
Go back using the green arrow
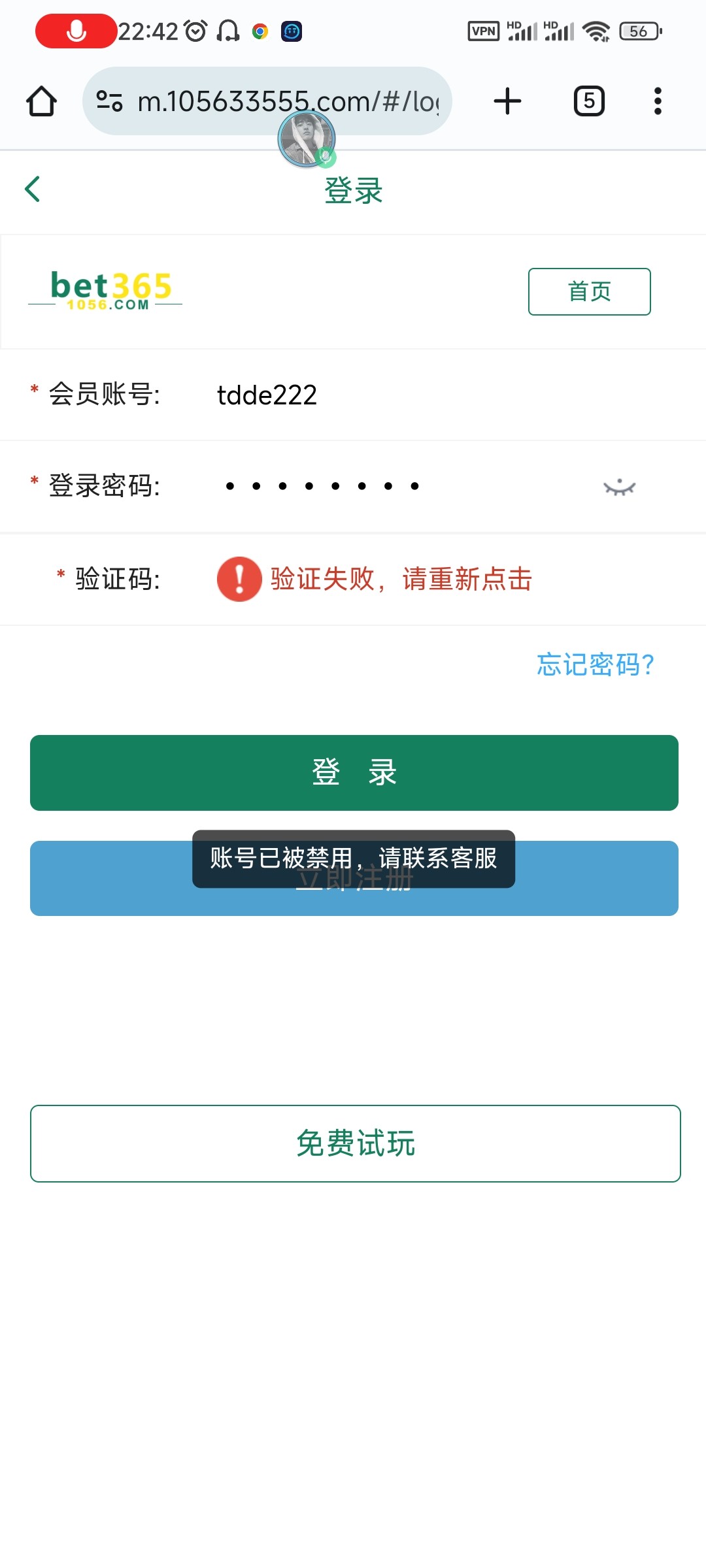pyautogui.click(x=33, y=189)
